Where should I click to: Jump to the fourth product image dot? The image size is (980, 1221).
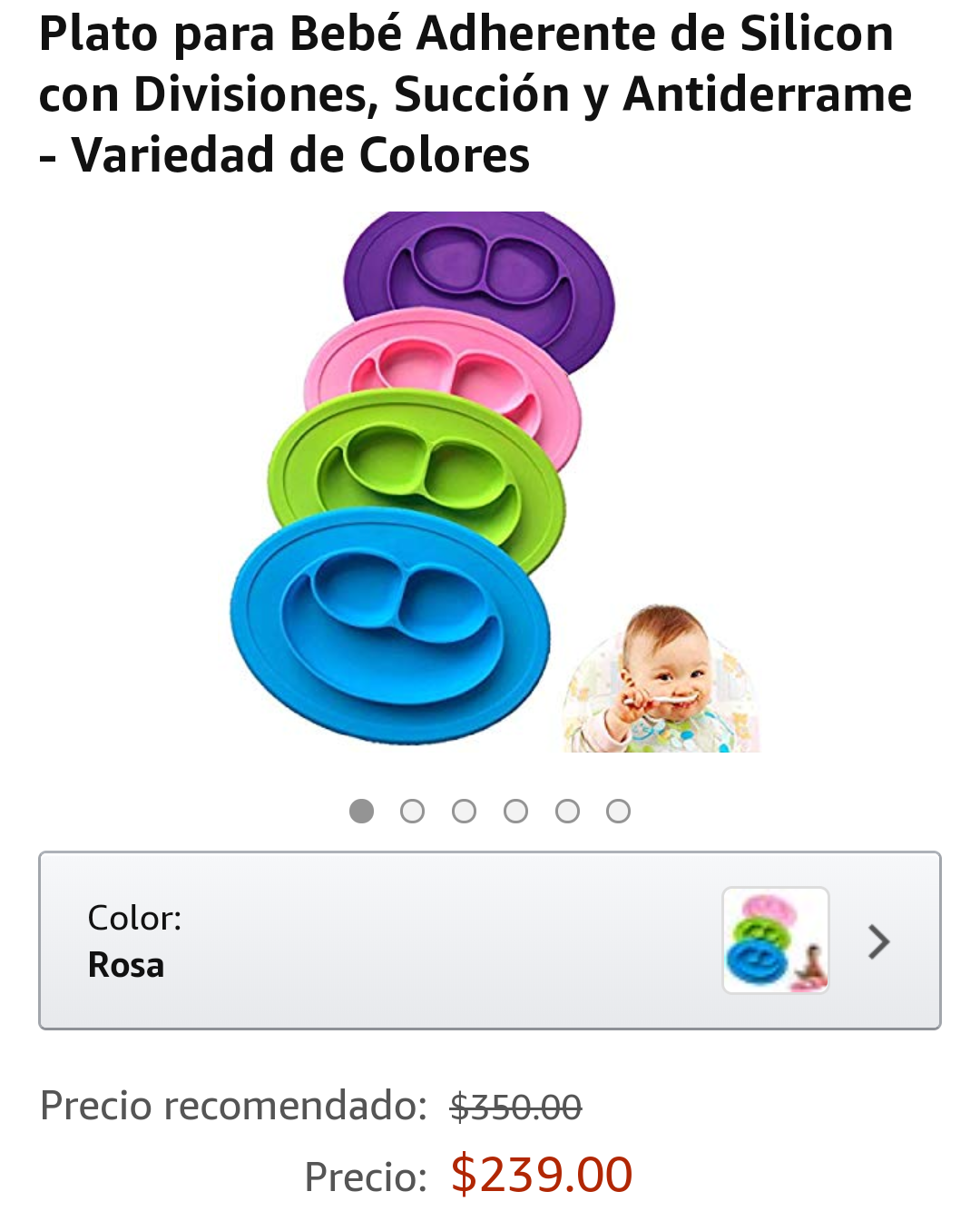[515, 811]
